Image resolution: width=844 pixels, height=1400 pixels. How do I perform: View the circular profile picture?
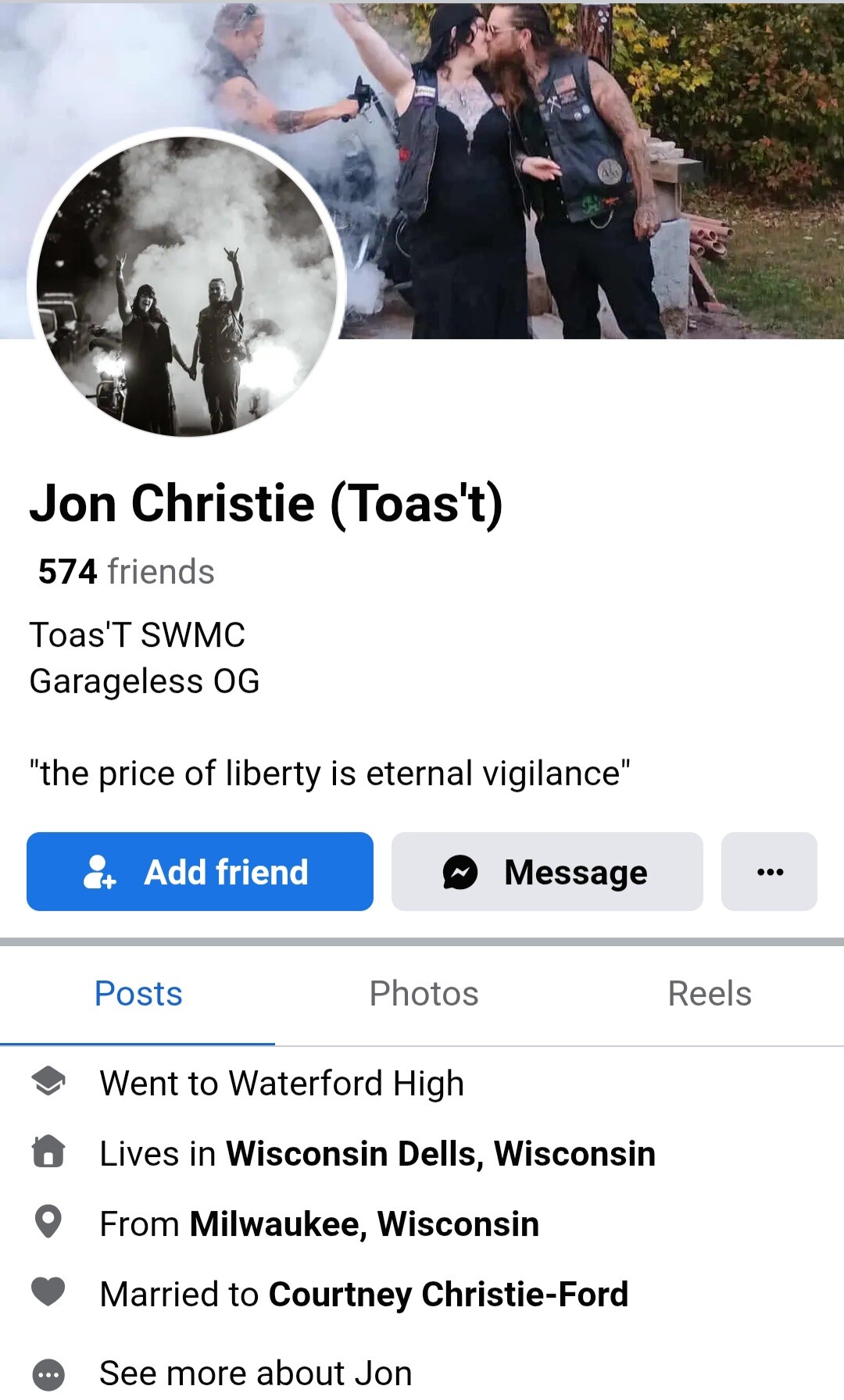click(x=187, y=286)
